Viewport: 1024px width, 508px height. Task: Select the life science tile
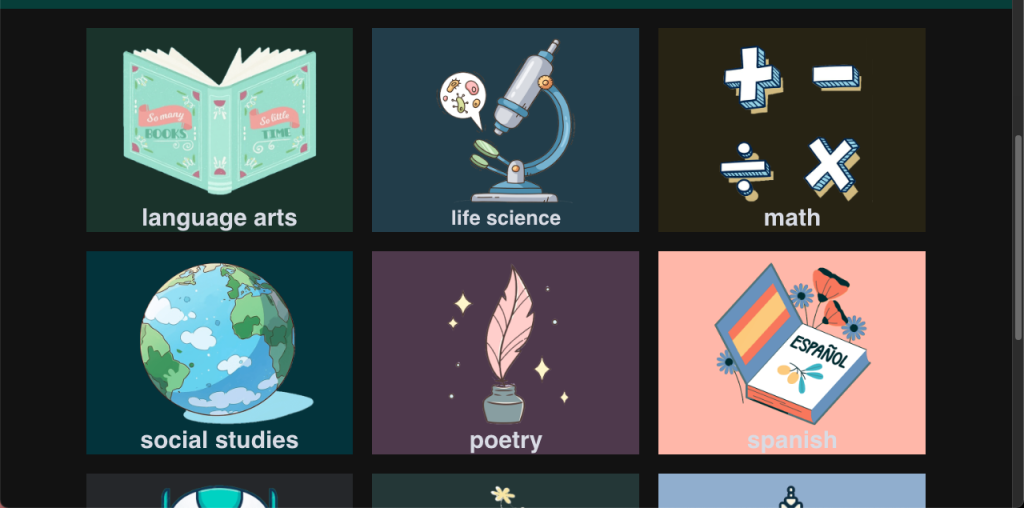pyautogui.click(x=505, y=130)
